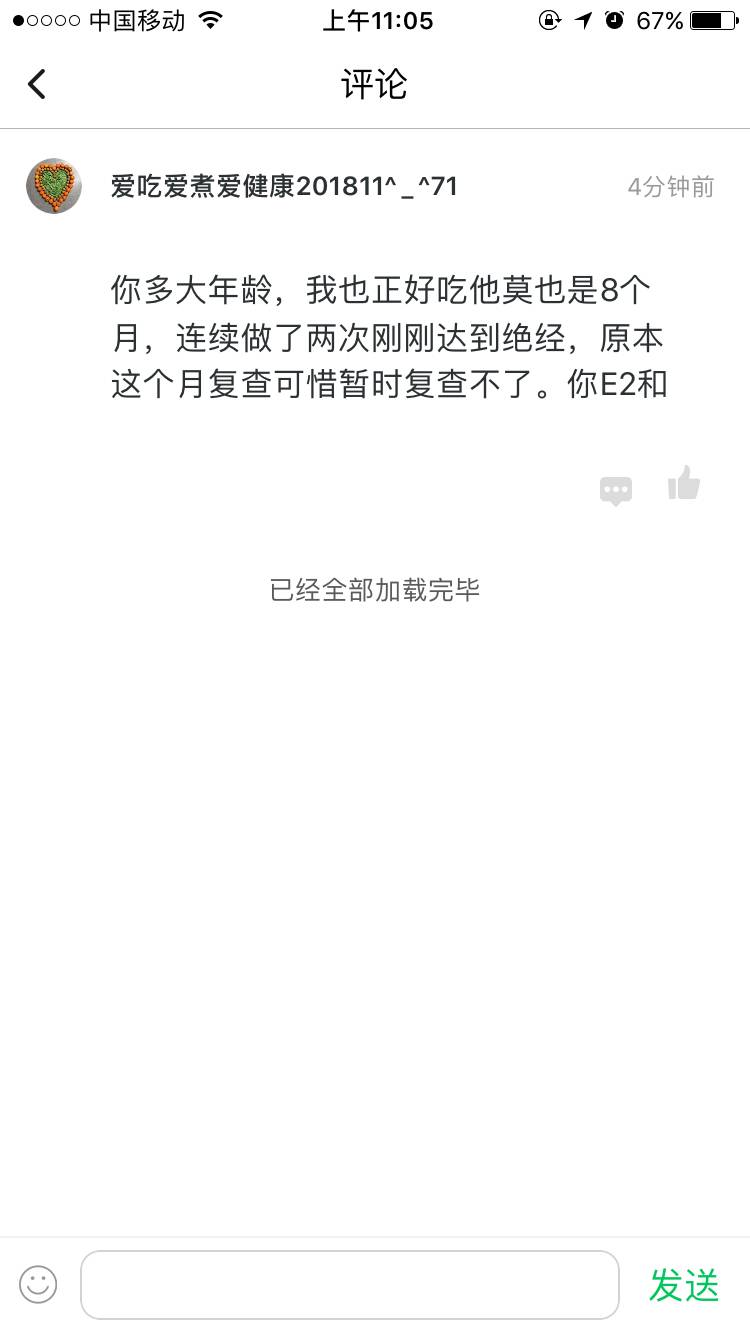Like the comment with thumbs-up icon
Screen dimensions: 750x1334
(684, 484)
